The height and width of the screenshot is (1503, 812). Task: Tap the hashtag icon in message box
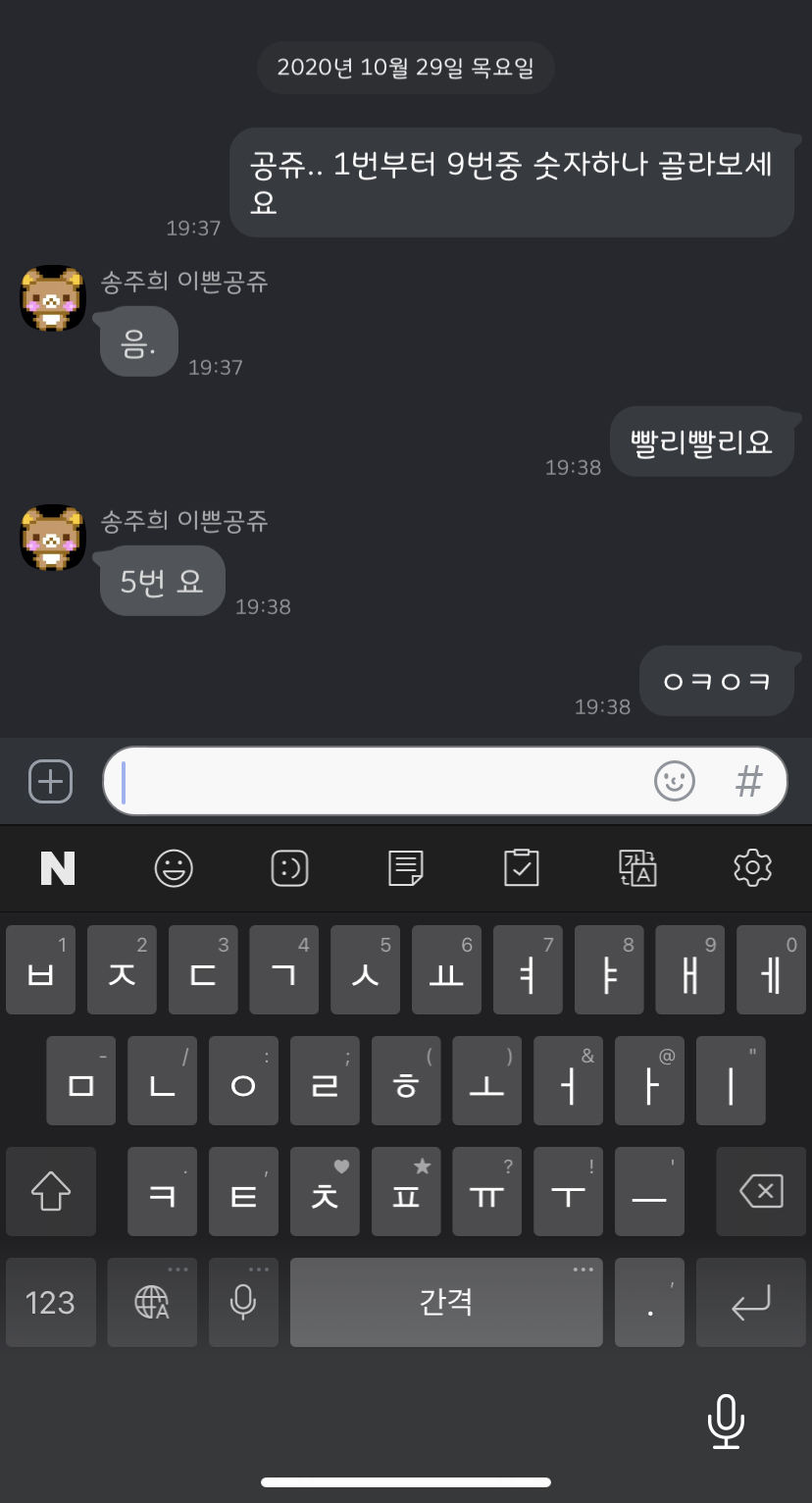coord(748,781)
